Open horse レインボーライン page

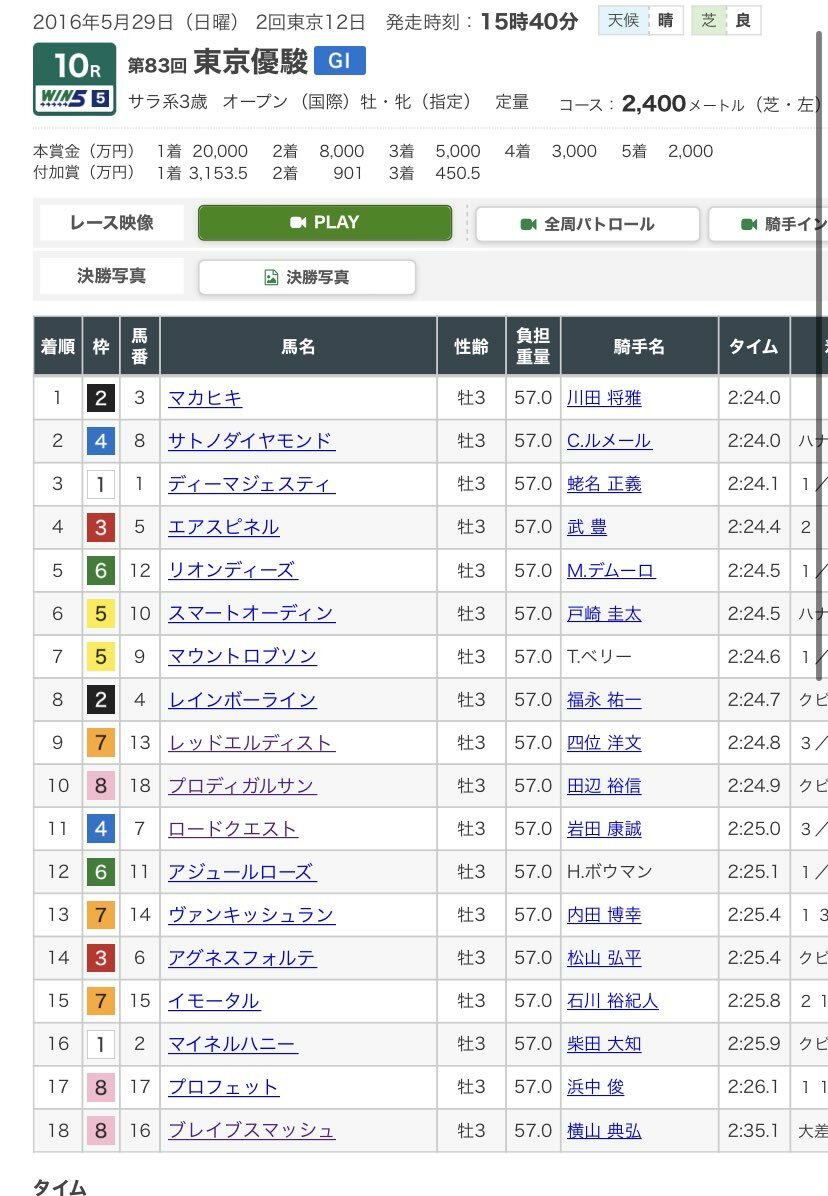(242, 700)
